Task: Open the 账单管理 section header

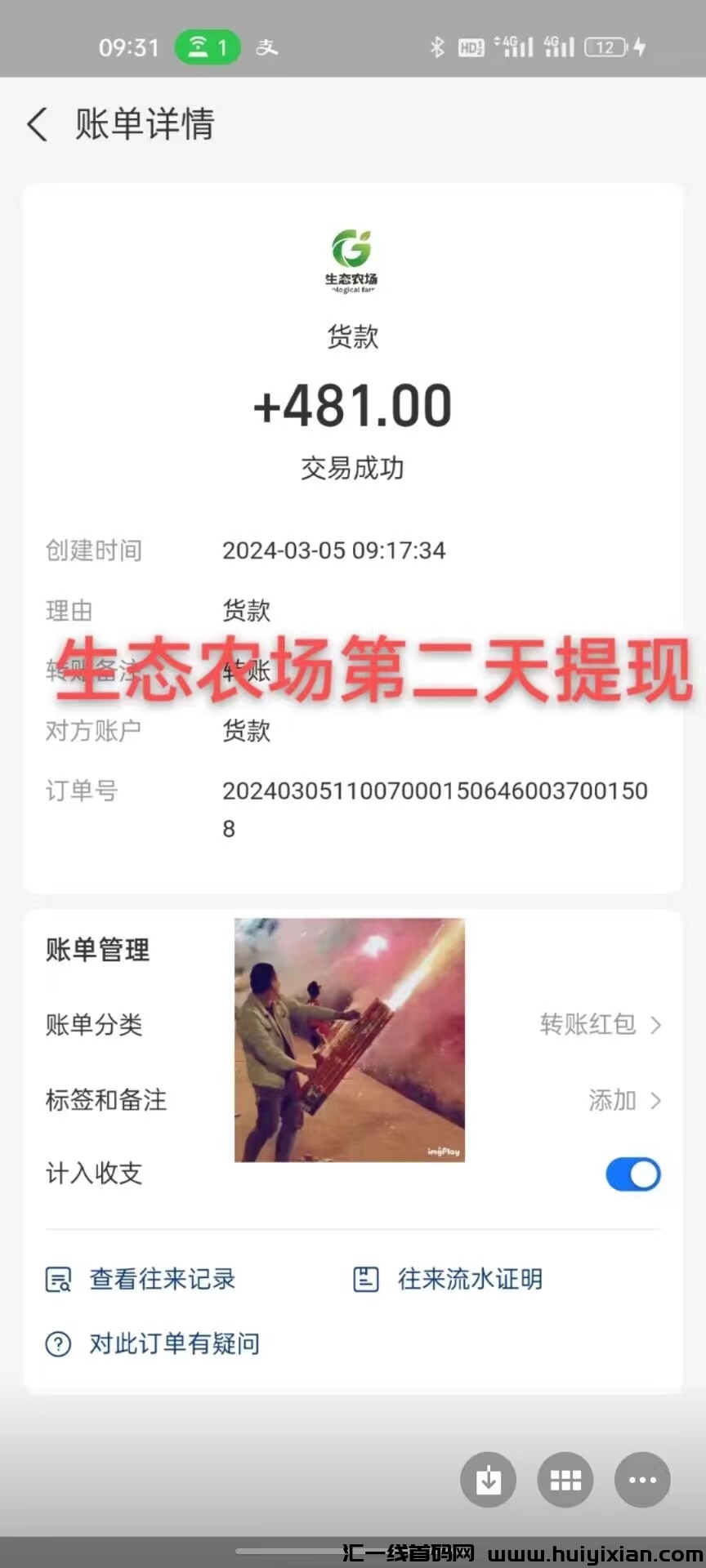Action: tap(96, 949)
